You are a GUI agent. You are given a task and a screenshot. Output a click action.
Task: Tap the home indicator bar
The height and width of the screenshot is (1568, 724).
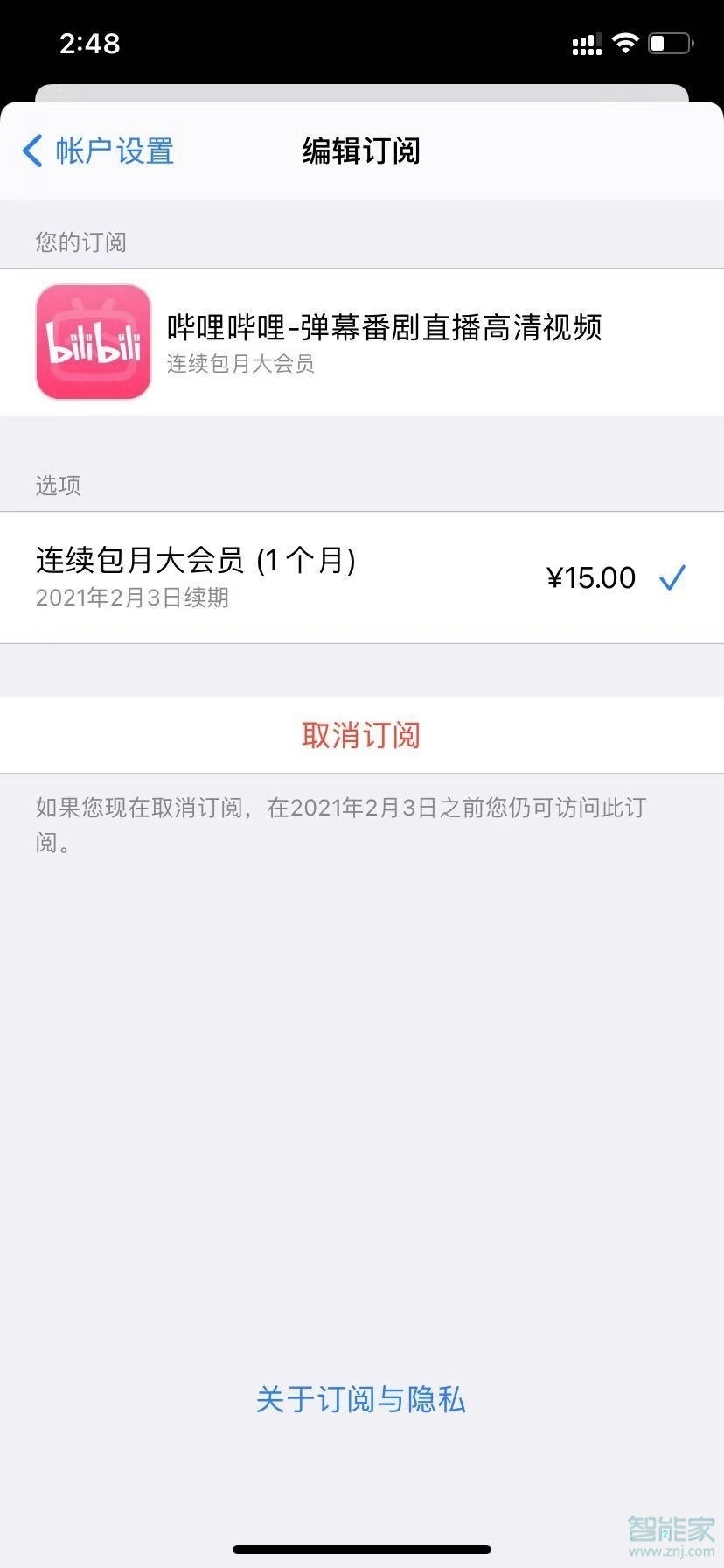[361, 1549]
